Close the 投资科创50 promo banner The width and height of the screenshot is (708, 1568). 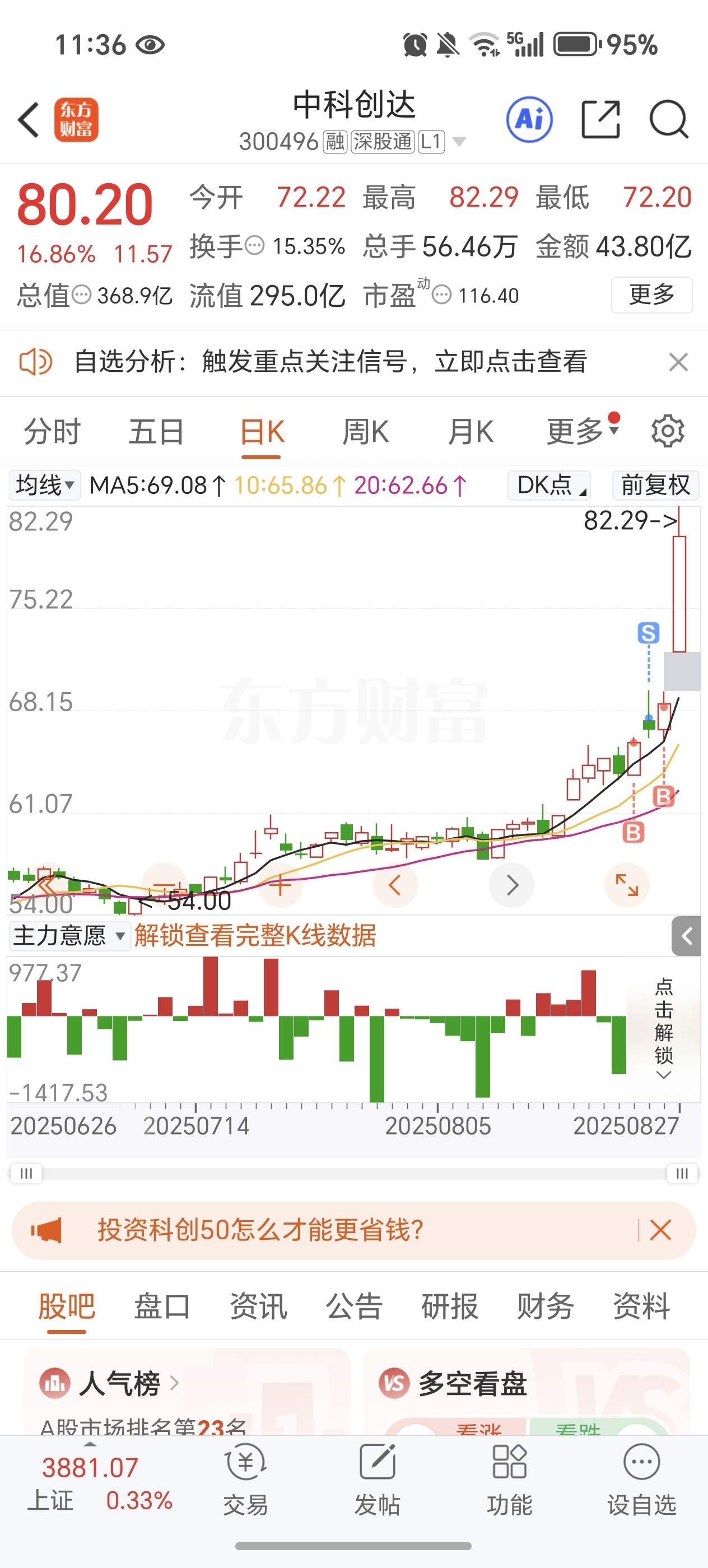(660, 1230)
